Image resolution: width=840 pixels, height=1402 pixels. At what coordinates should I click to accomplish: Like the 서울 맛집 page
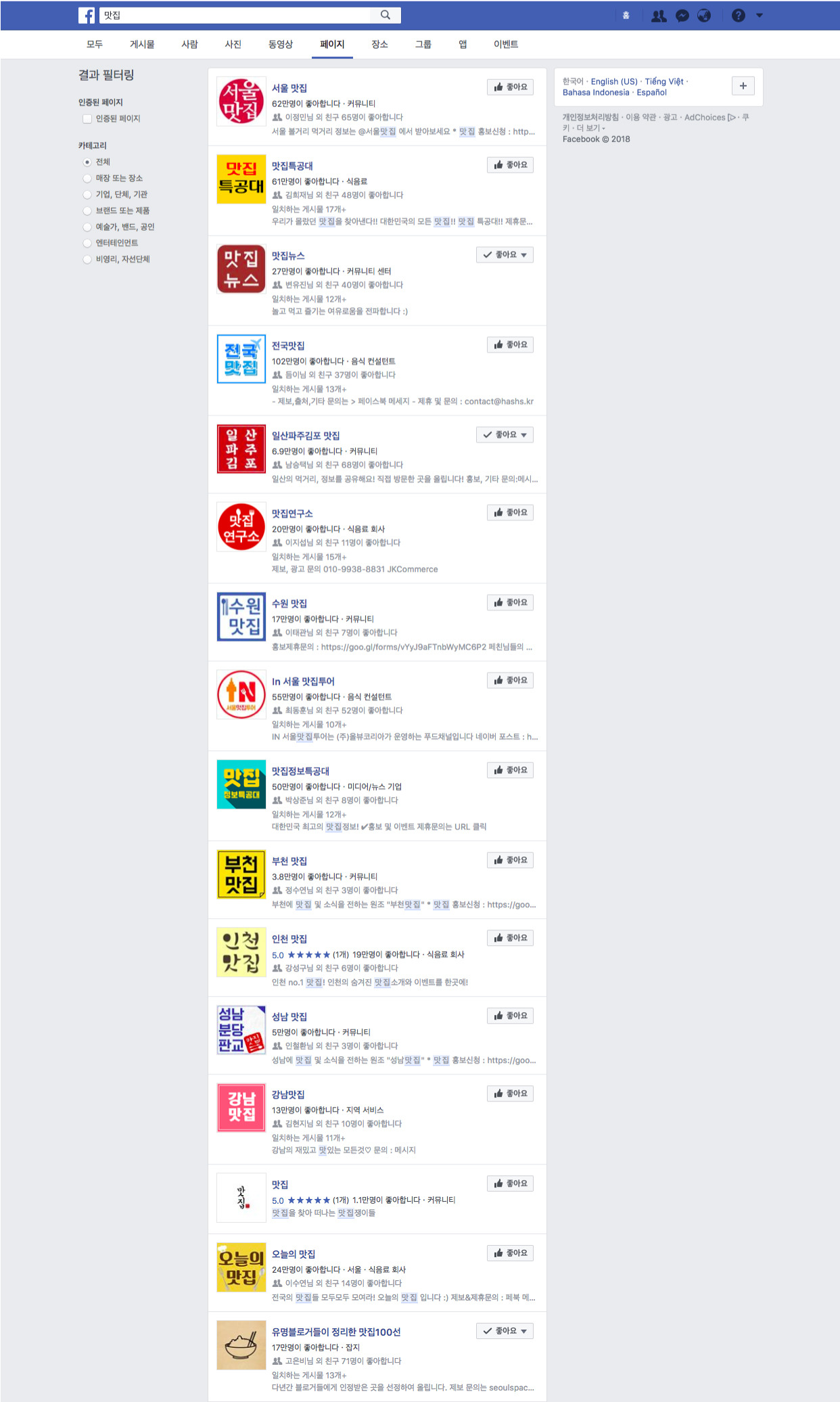[510, 87]
